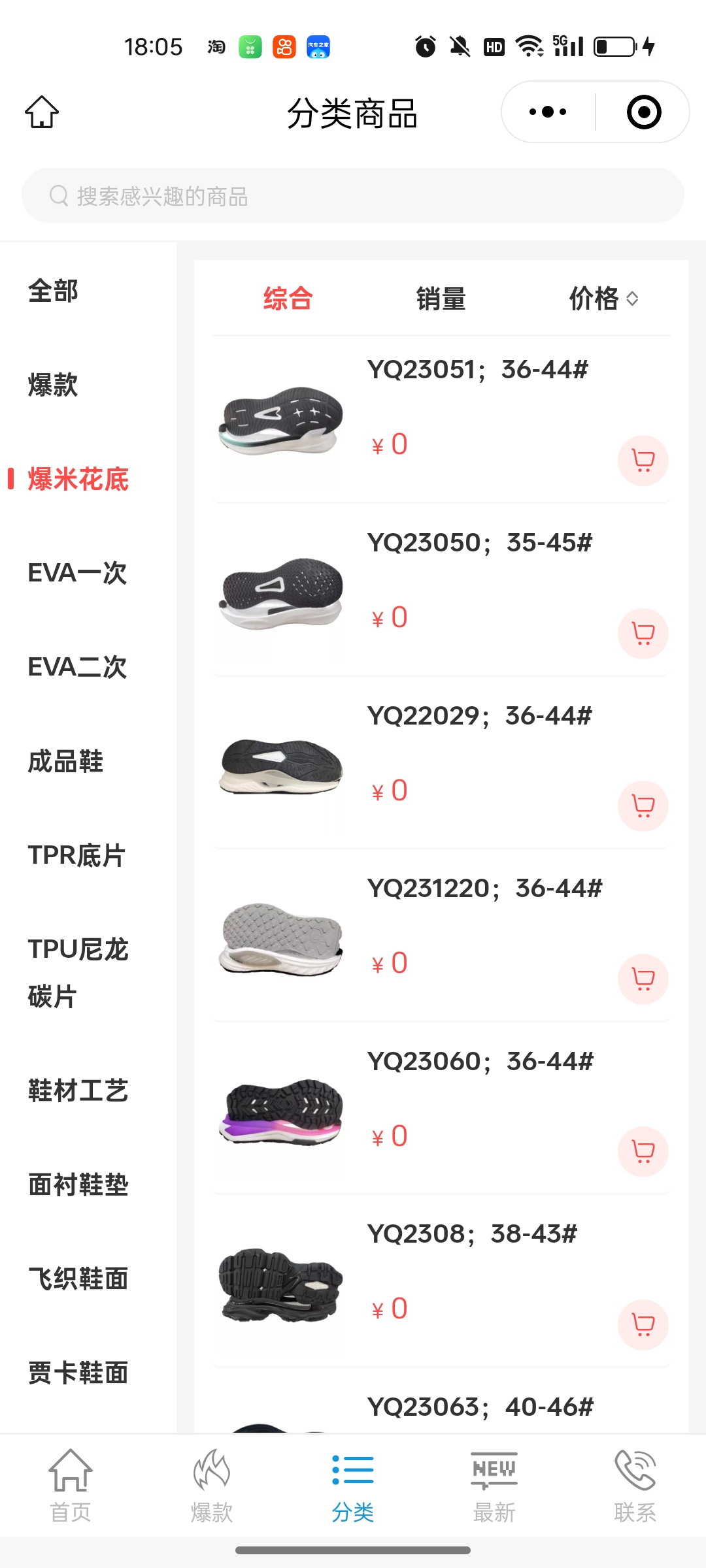706x1568 pixels.
Task: Select the 全部 category
Action: pyautogui.click(x=53, y=291)
